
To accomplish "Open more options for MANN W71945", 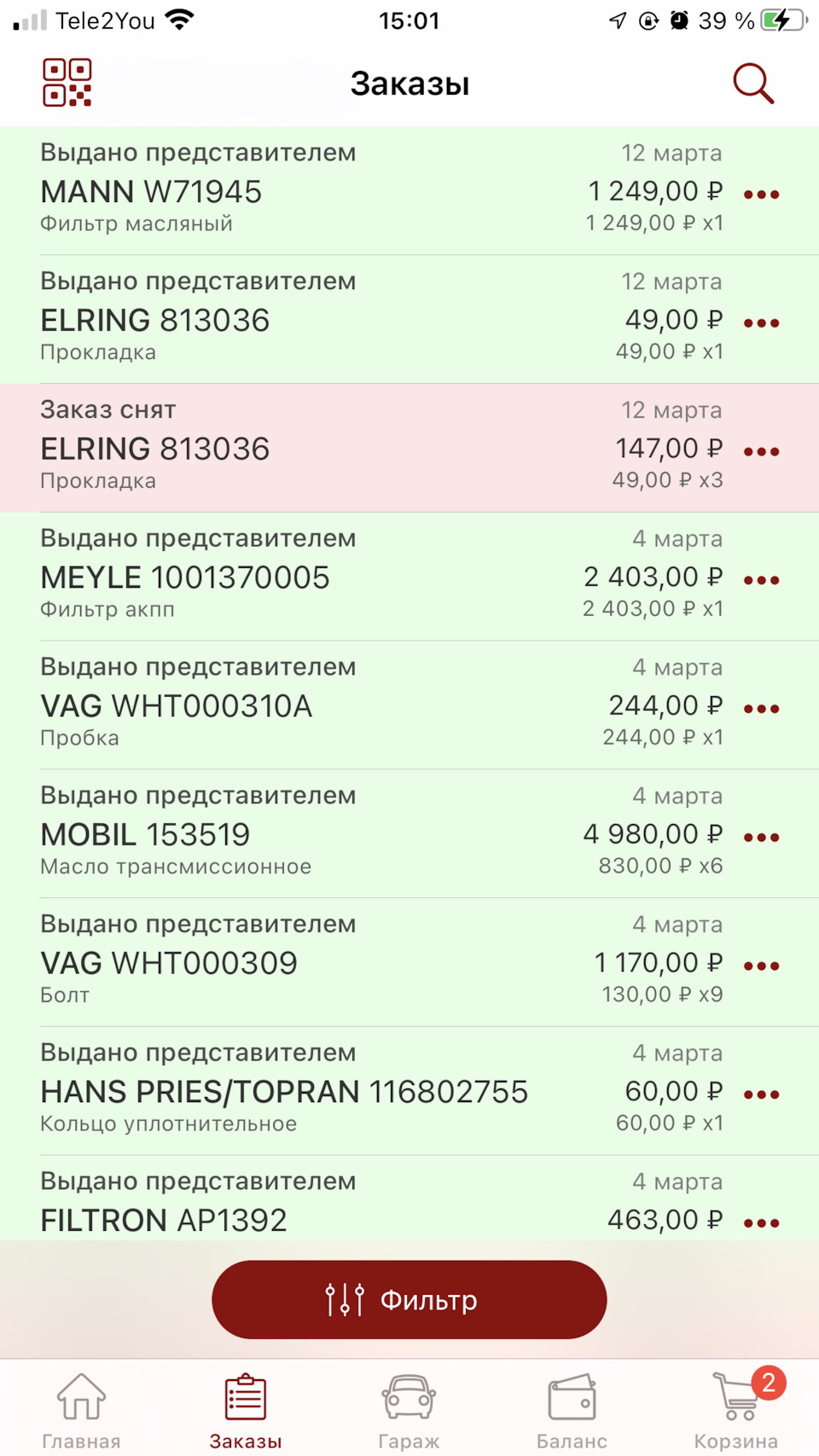I will (761, 194).
